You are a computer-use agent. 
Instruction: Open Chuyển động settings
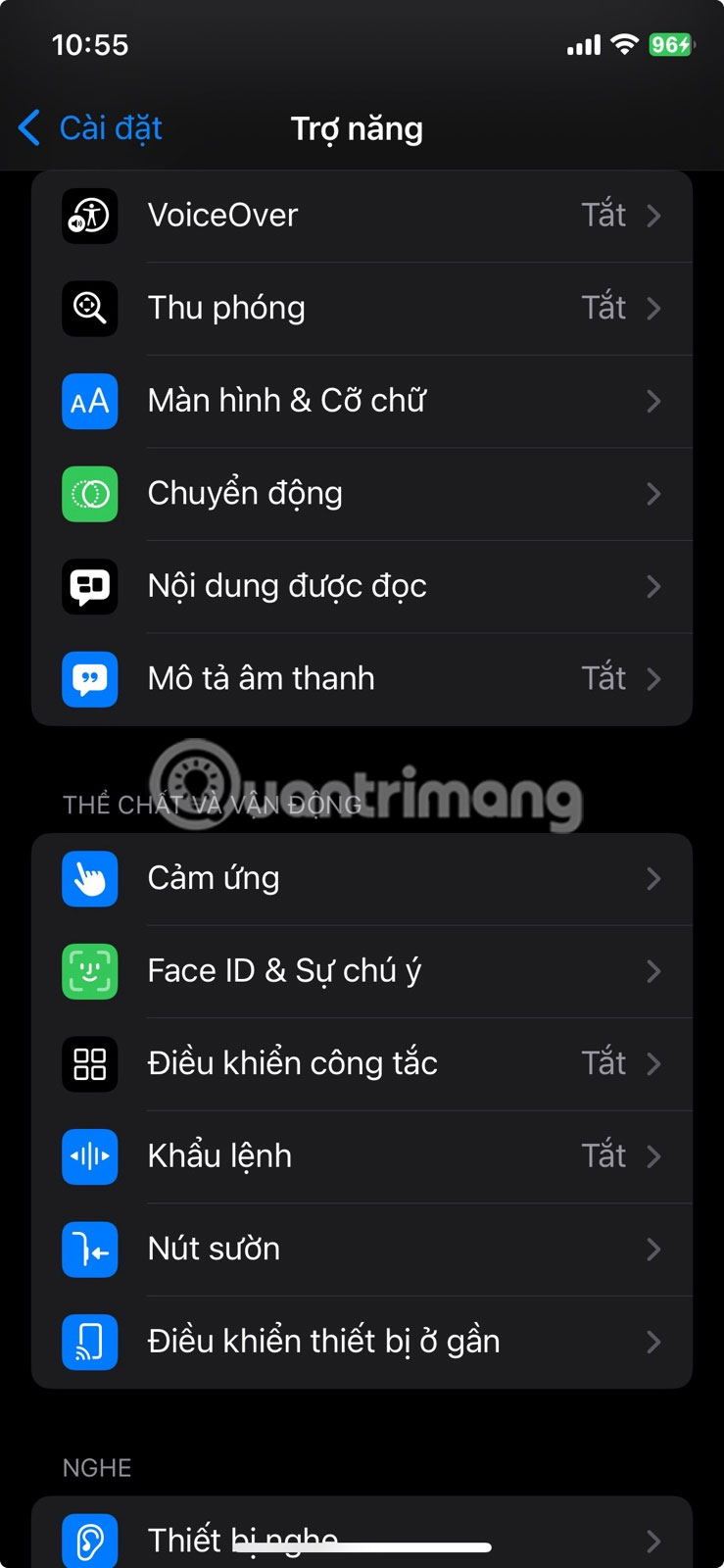(x=362, y=493)
